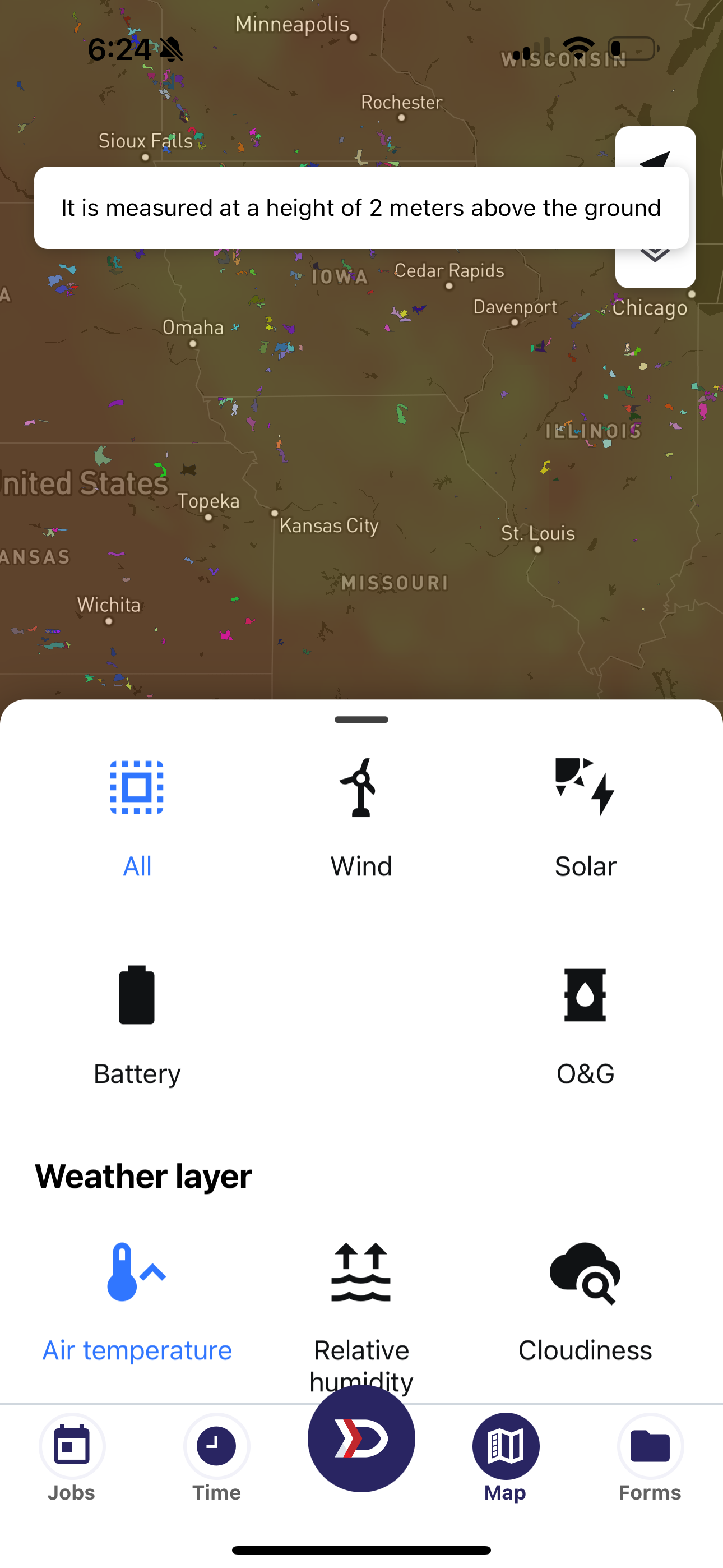Viewport: 723px width, 1568px height.
Task: Tap the bottom sheet drag handle
Action: [x=361, y=720]
